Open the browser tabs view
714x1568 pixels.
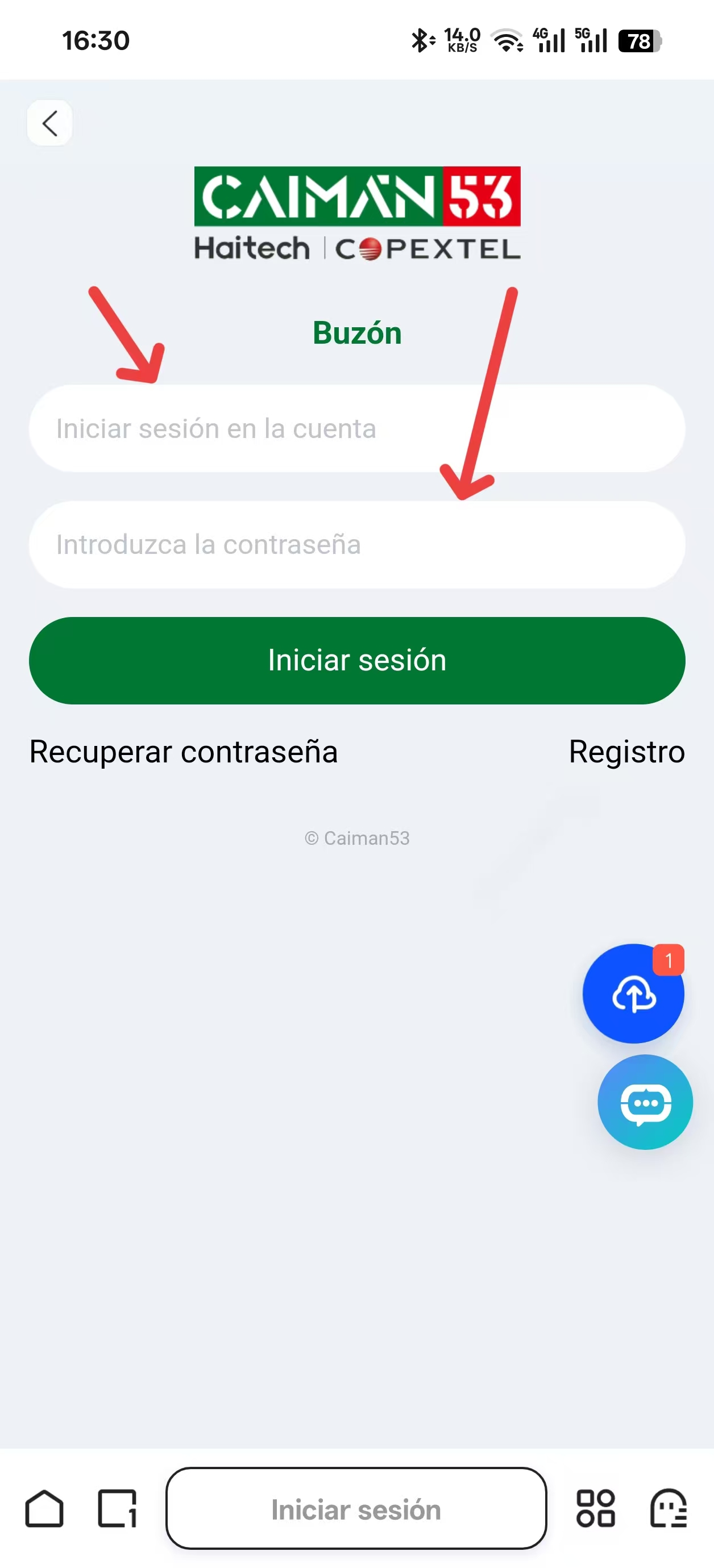(117, 1508)
